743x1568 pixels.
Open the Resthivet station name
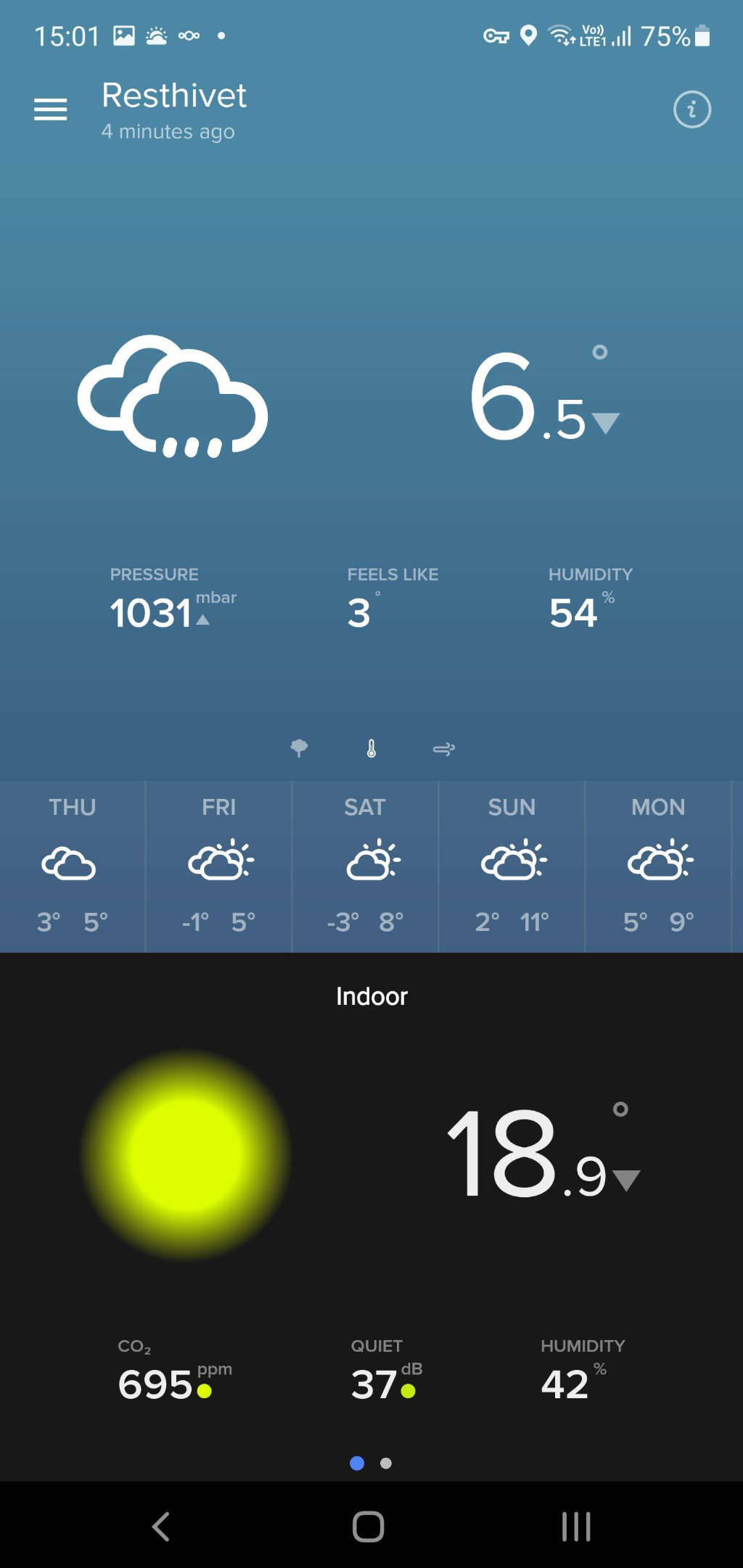173,95
